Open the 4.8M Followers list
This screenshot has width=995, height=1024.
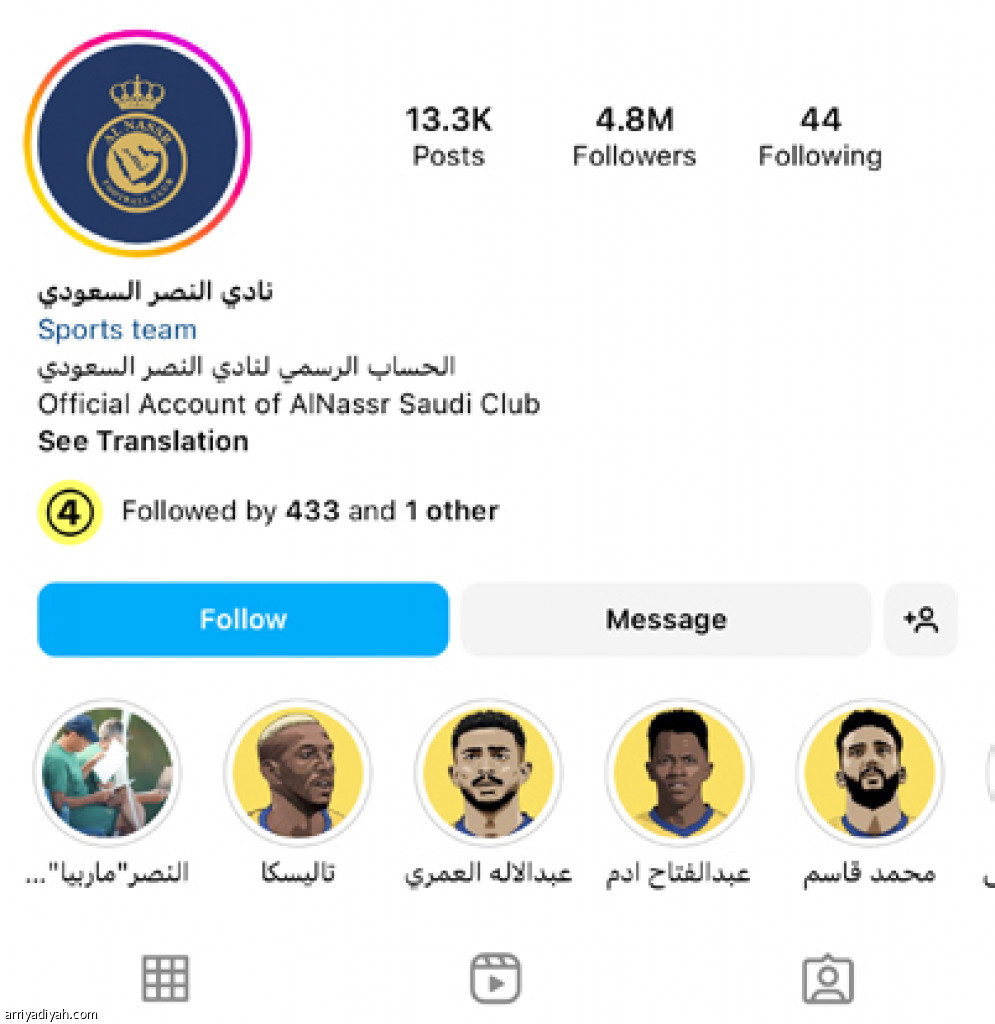[634, 137]
